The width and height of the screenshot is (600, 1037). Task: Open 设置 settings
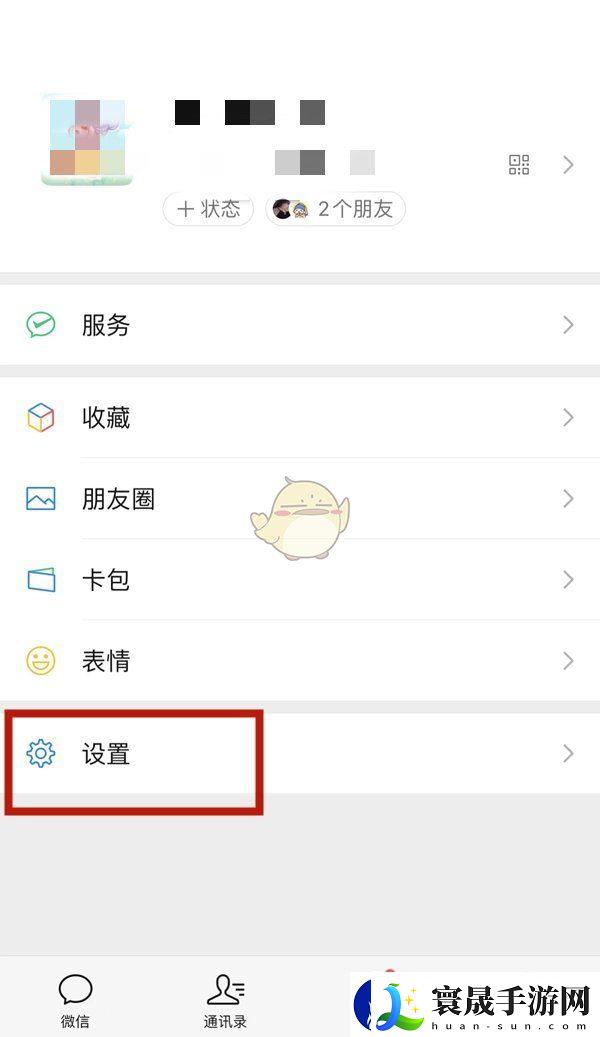[x=300, y=754]
